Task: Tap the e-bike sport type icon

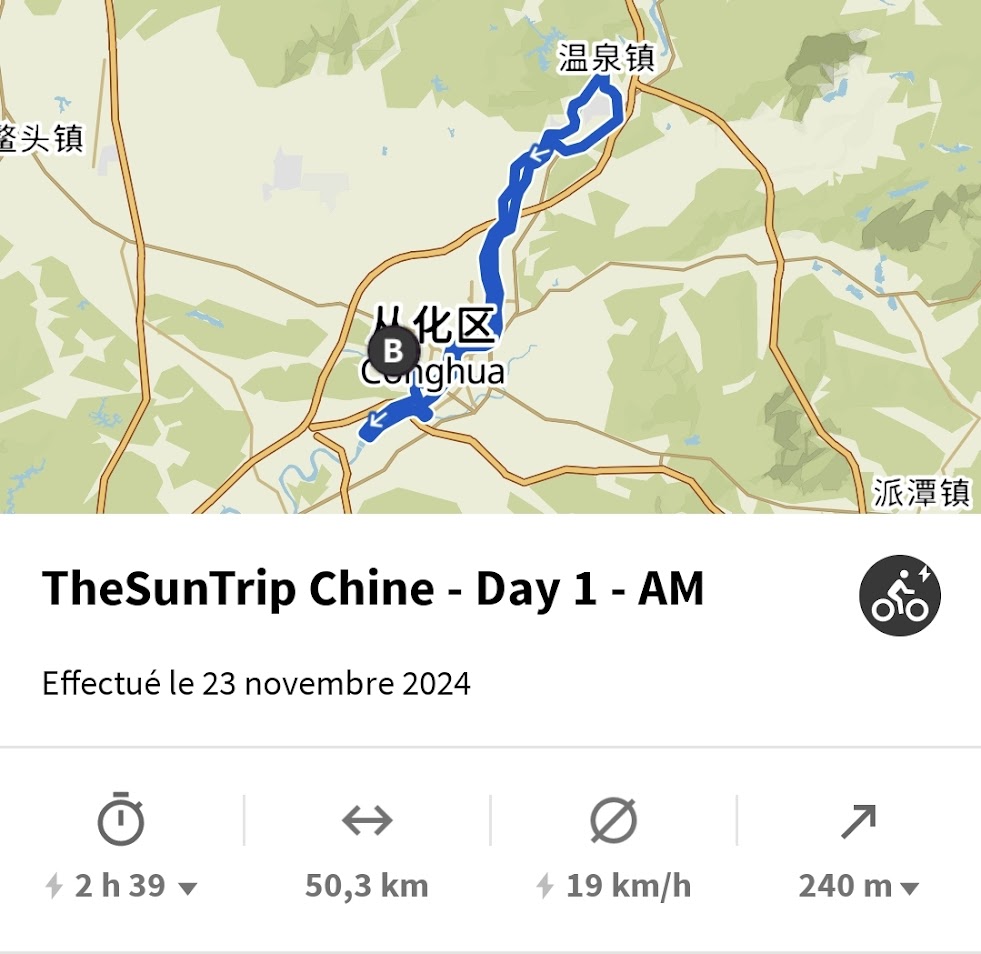Action: 899,595
